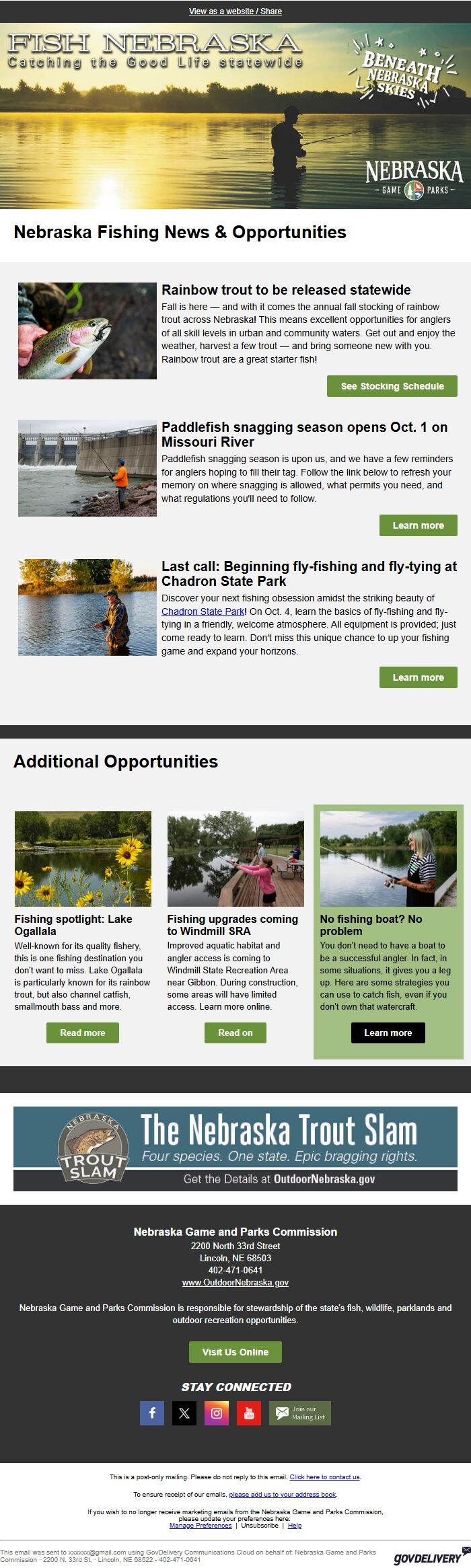471x1568 pixels.
Task: Tap Read on for Windmill SRA upgrades
Action: [x=235, y=1033]
